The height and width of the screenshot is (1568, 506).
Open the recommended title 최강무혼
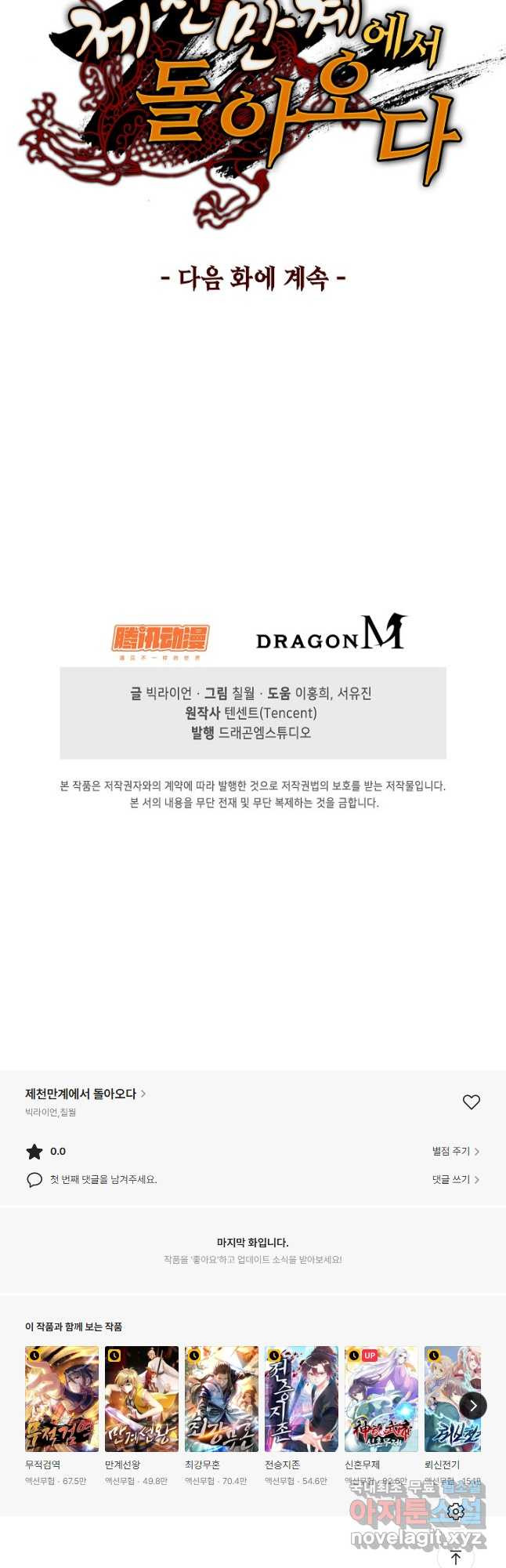click(x=222, y=1399)
